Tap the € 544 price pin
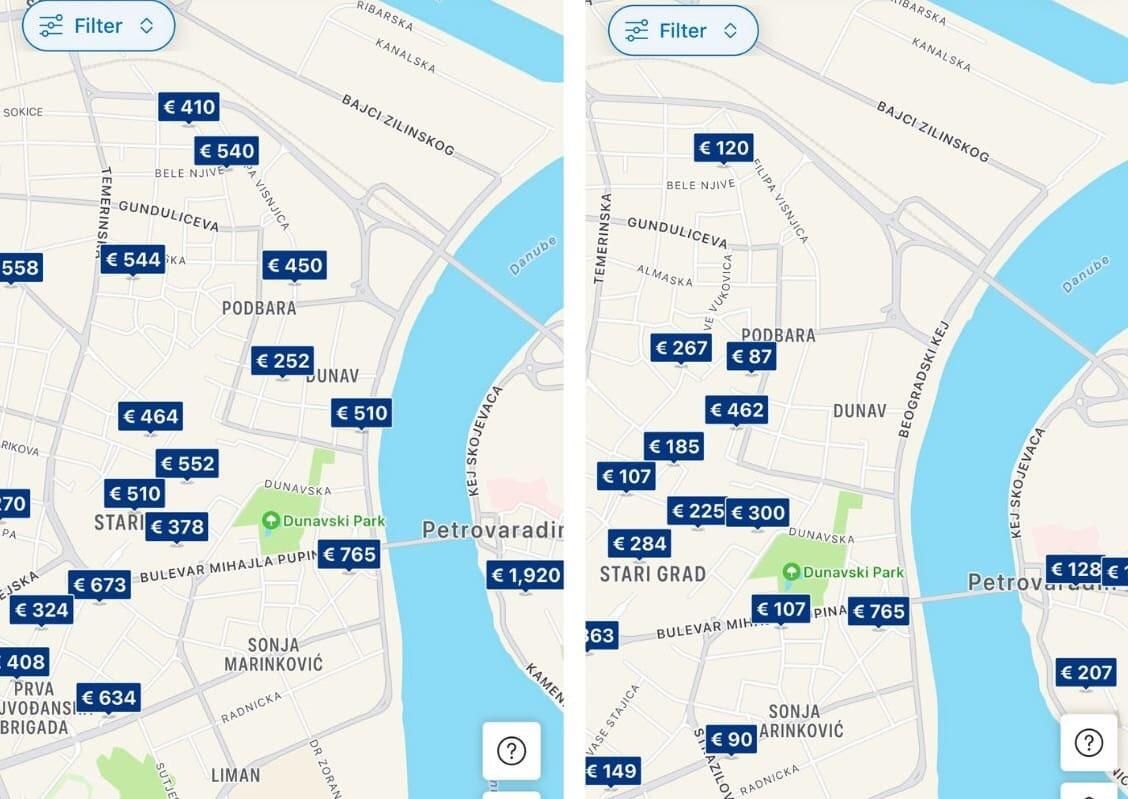The width and height of the screenshot is (1128, 799). pyautogui.click(x=133, y=260)
